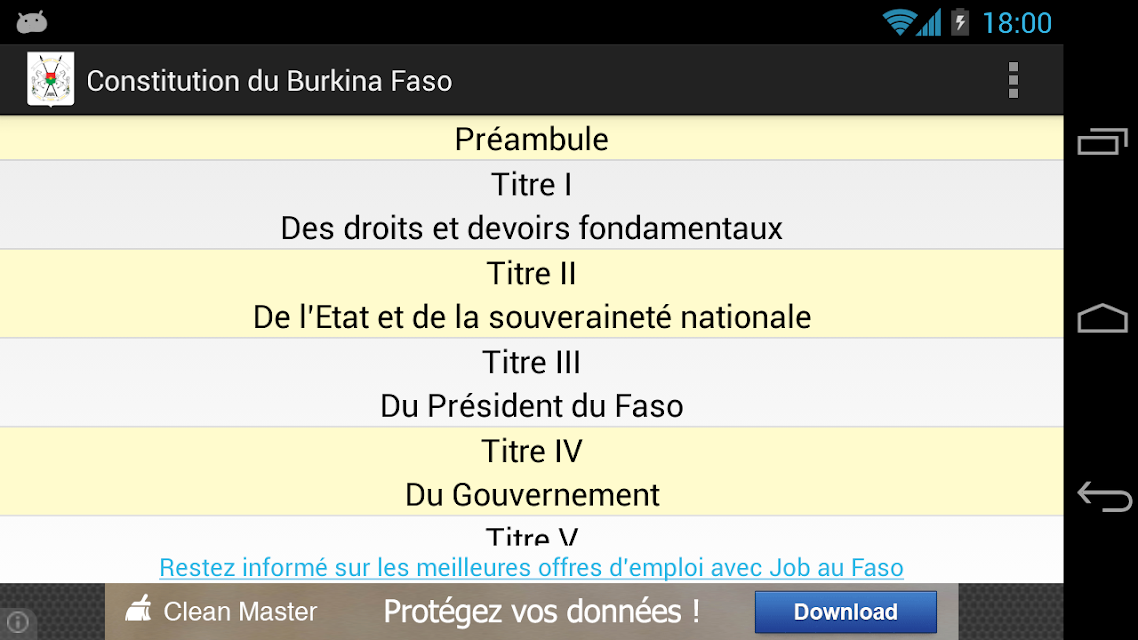1138x640 pixels.
Task: Open Titre IV Du Gouvernement
Action: tap(531, 472)
